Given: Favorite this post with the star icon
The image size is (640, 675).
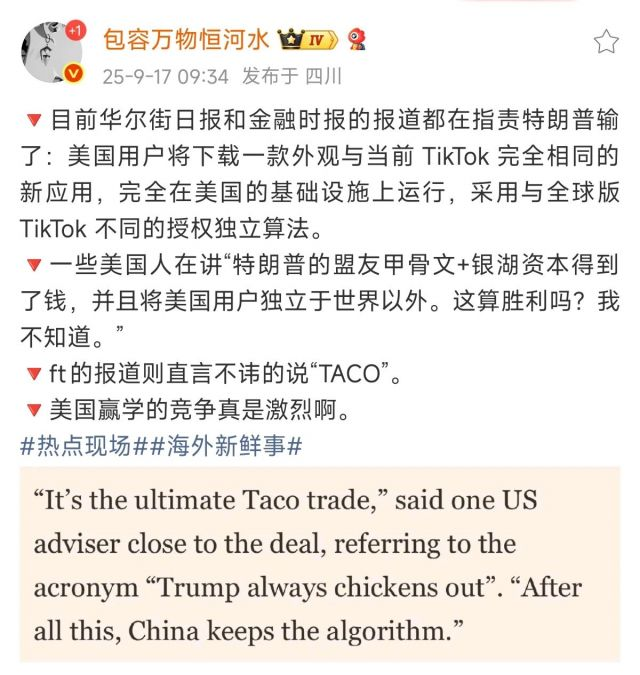Looking at the screenshot, I should (x=606, y=41).
